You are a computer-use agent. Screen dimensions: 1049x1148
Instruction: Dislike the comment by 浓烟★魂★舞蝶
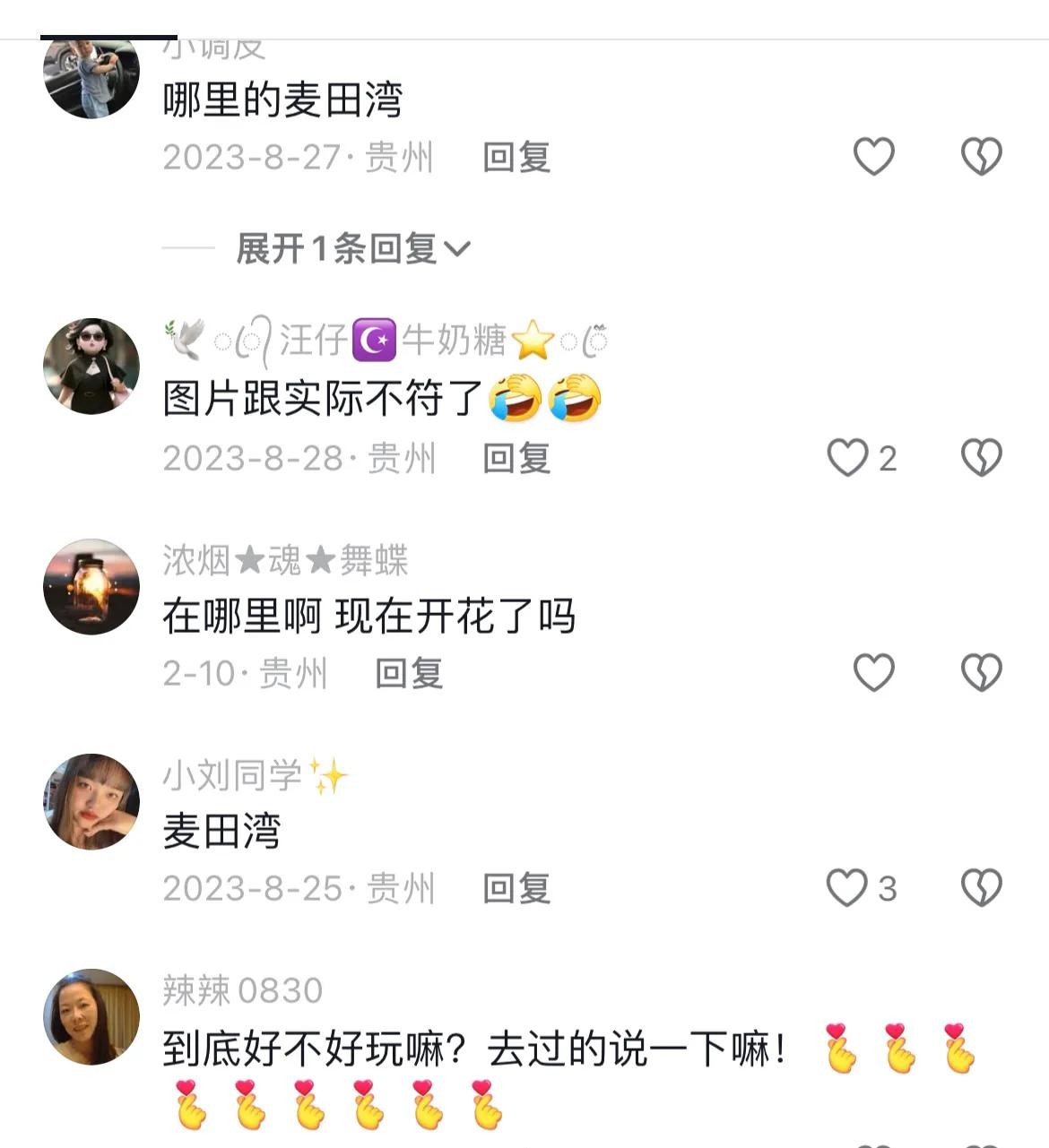tap(981, 673)
